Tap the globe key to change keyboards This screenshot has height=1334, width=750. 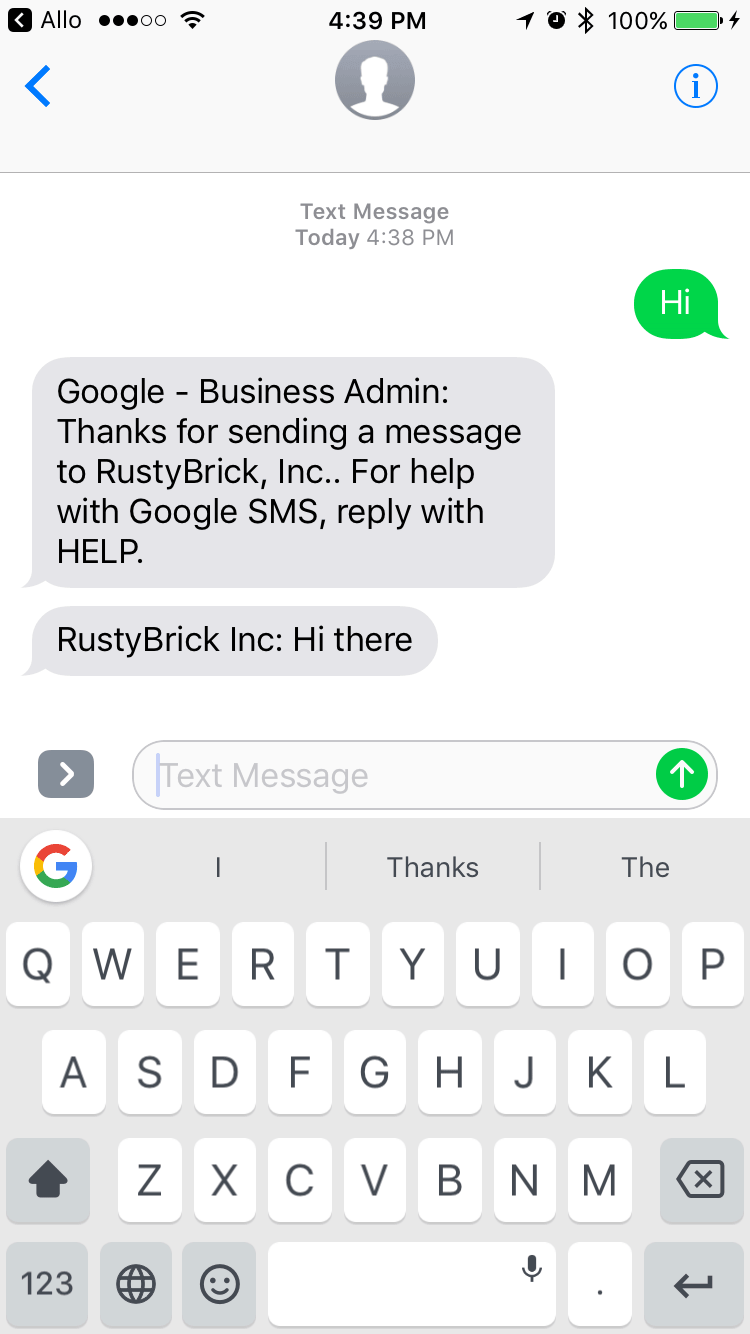[x=136, y=1284]
